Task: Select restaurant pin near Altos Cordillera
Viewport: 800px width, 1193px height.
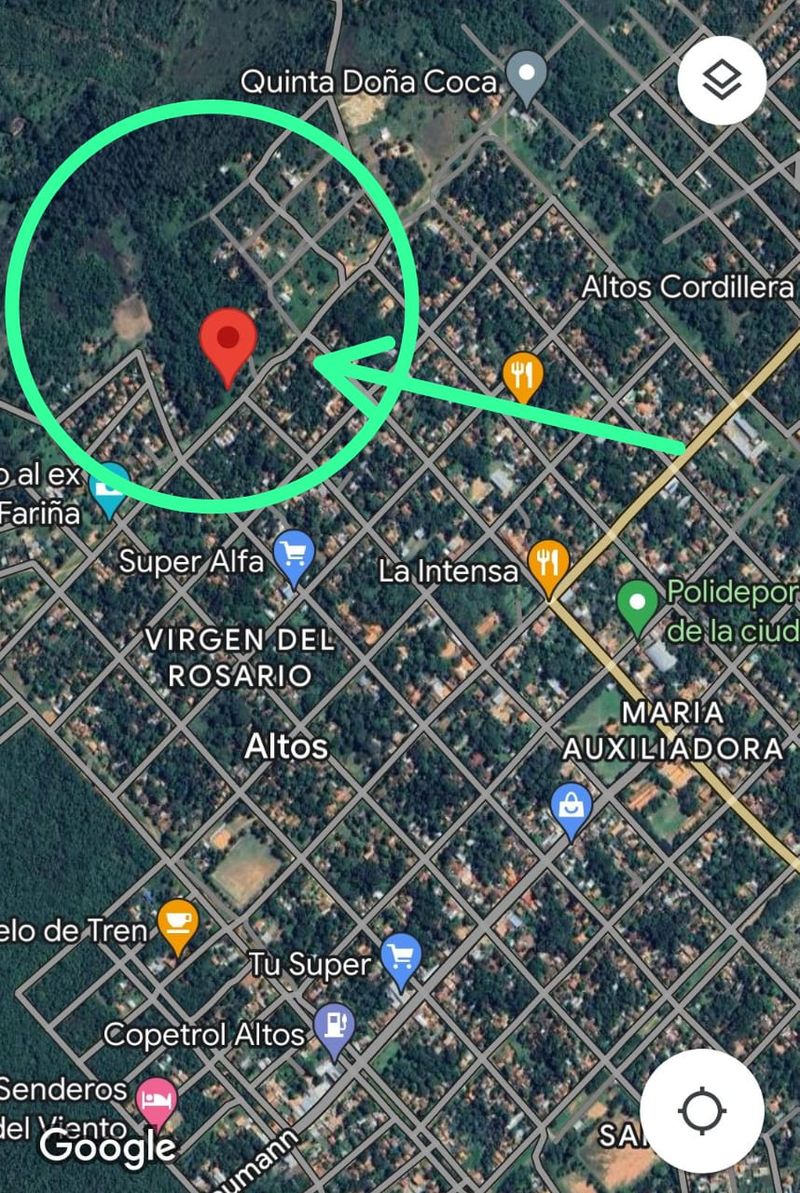Action: coord(522,376)
